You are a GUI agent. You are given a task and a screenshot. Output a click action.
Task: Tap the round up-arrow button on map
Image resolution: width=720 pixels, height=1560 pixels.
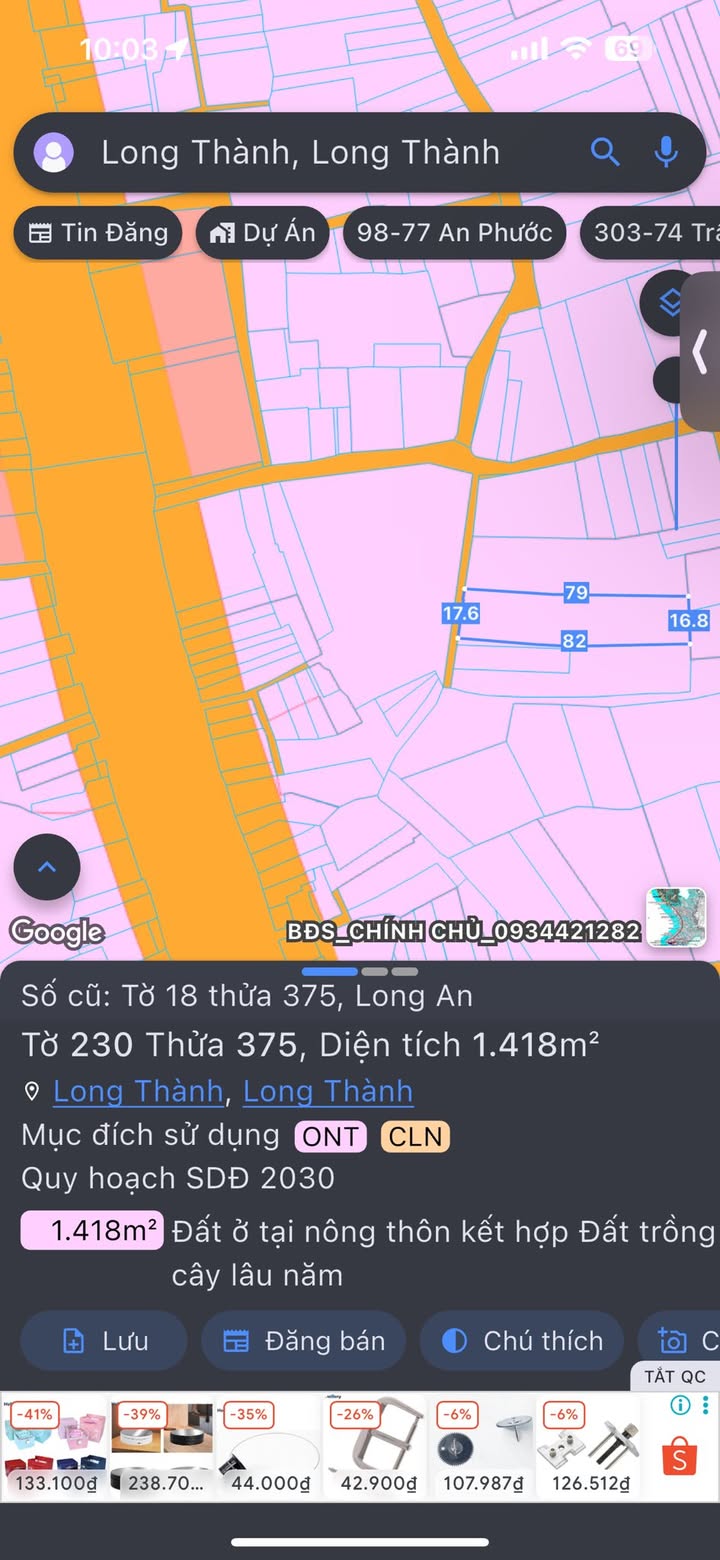point(47,867)
